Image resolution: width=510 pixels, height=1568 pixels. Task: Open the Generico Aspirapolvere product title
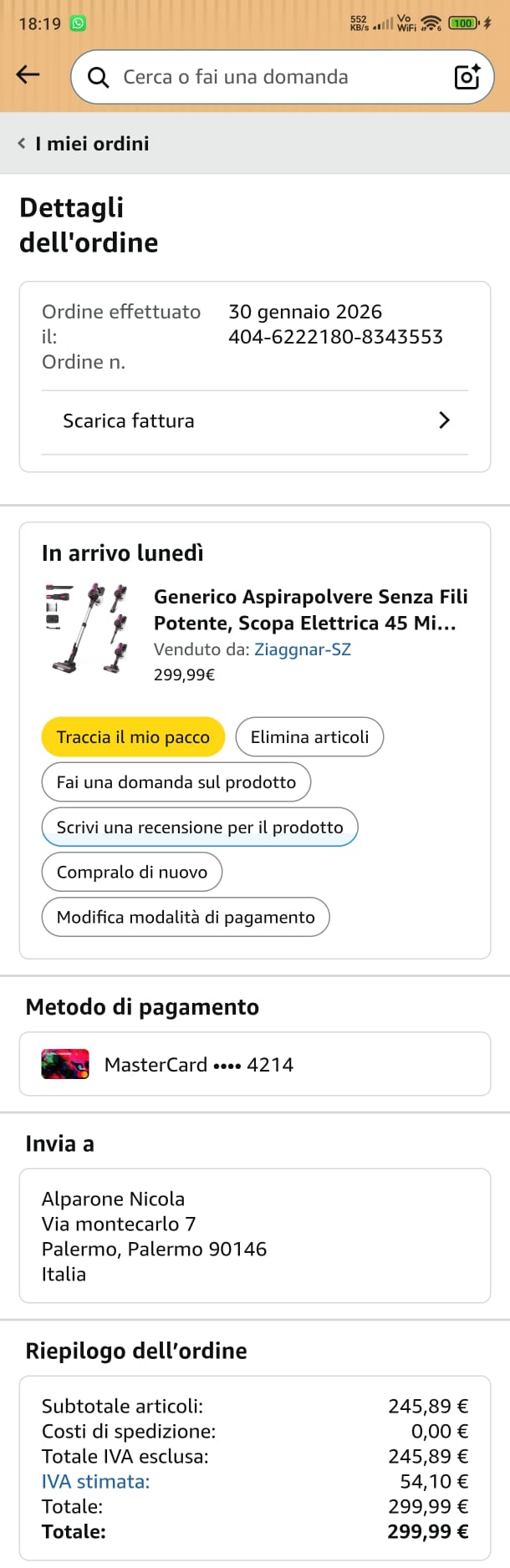point(310,609)
